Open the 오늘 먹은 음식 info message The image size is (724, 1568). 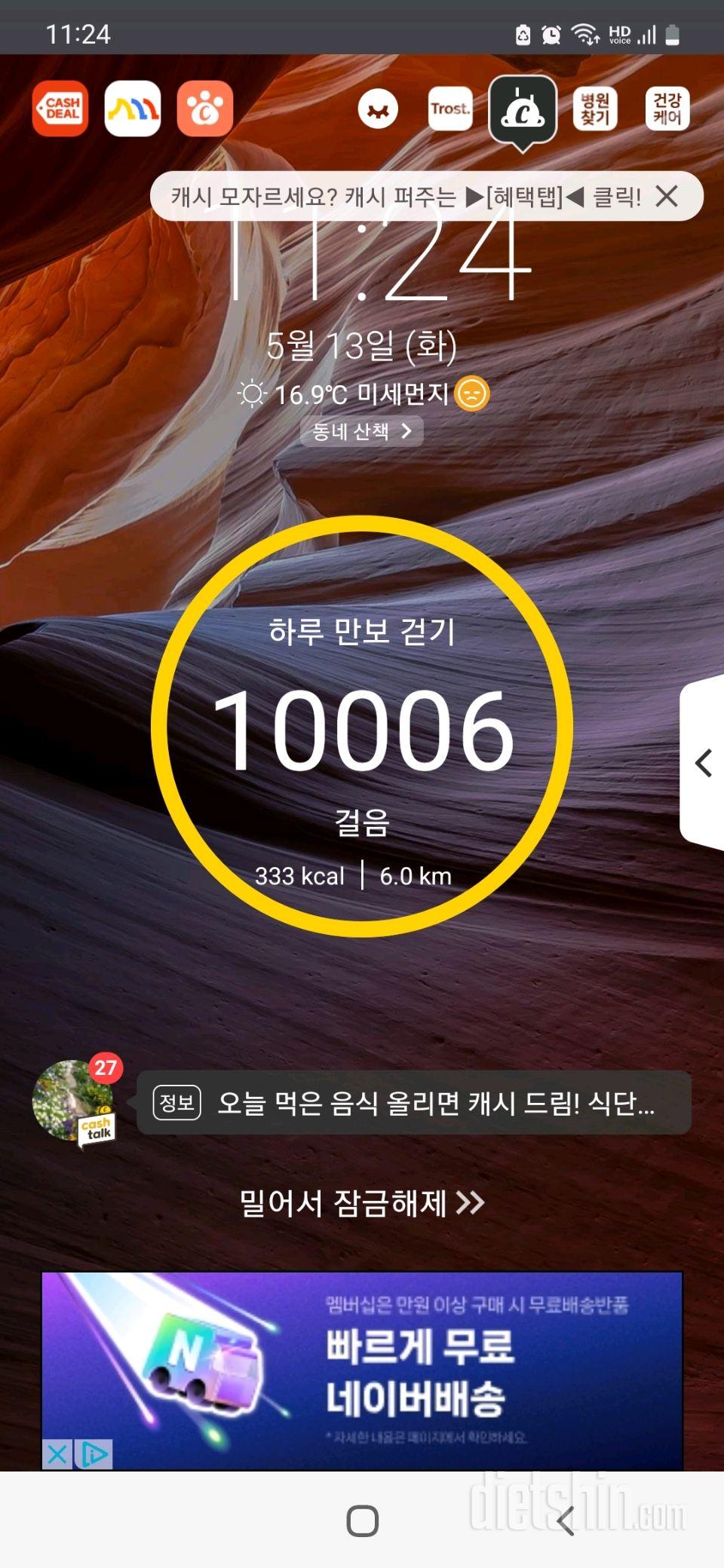(413, 1103)
